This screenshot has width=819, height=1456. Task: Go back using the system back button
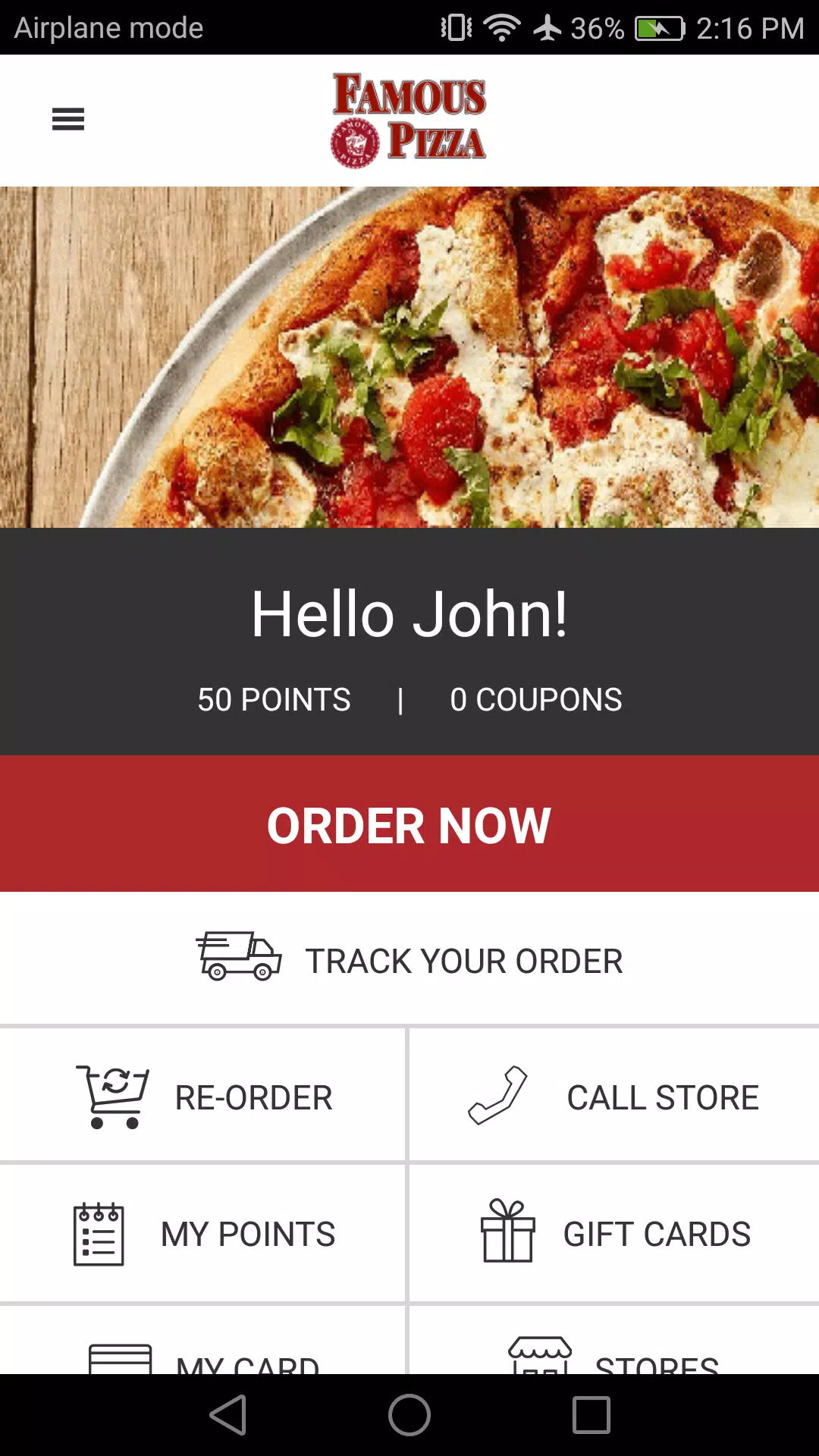pos(228,1415)
